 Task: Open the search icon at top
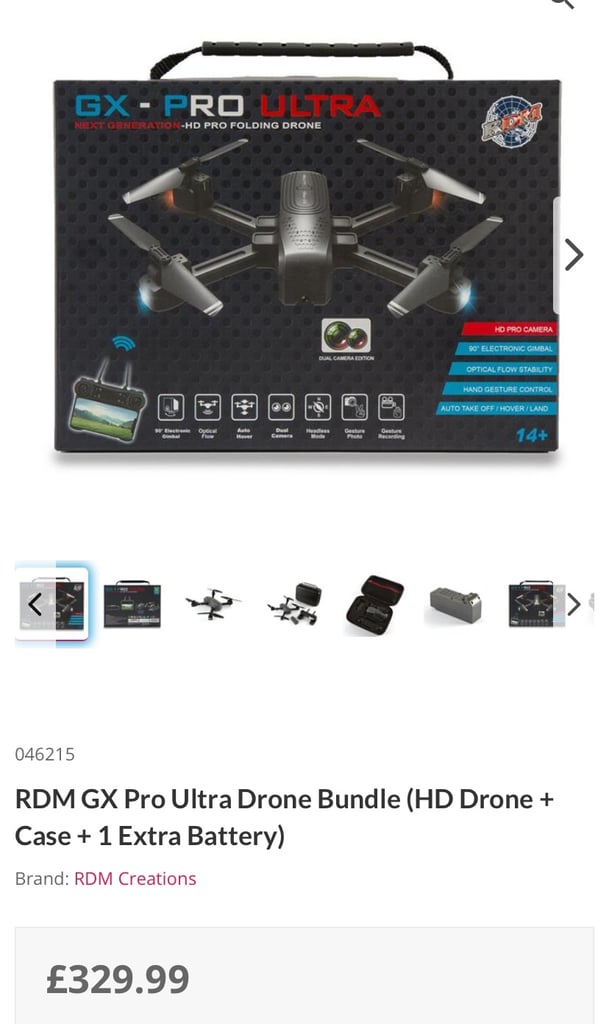pos(563,3)
